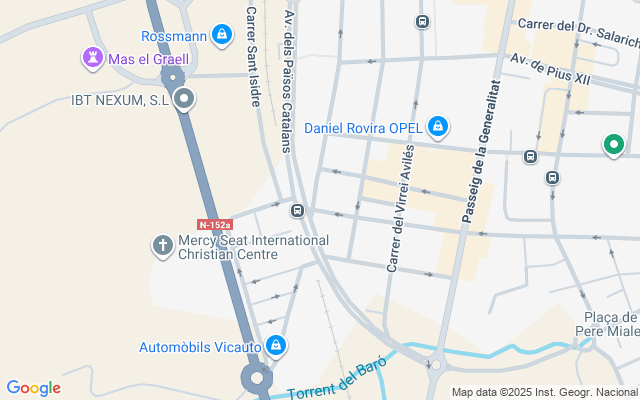
Task: Open Daniel Rovira OPEL shop pin
Action: coord(437,128)
